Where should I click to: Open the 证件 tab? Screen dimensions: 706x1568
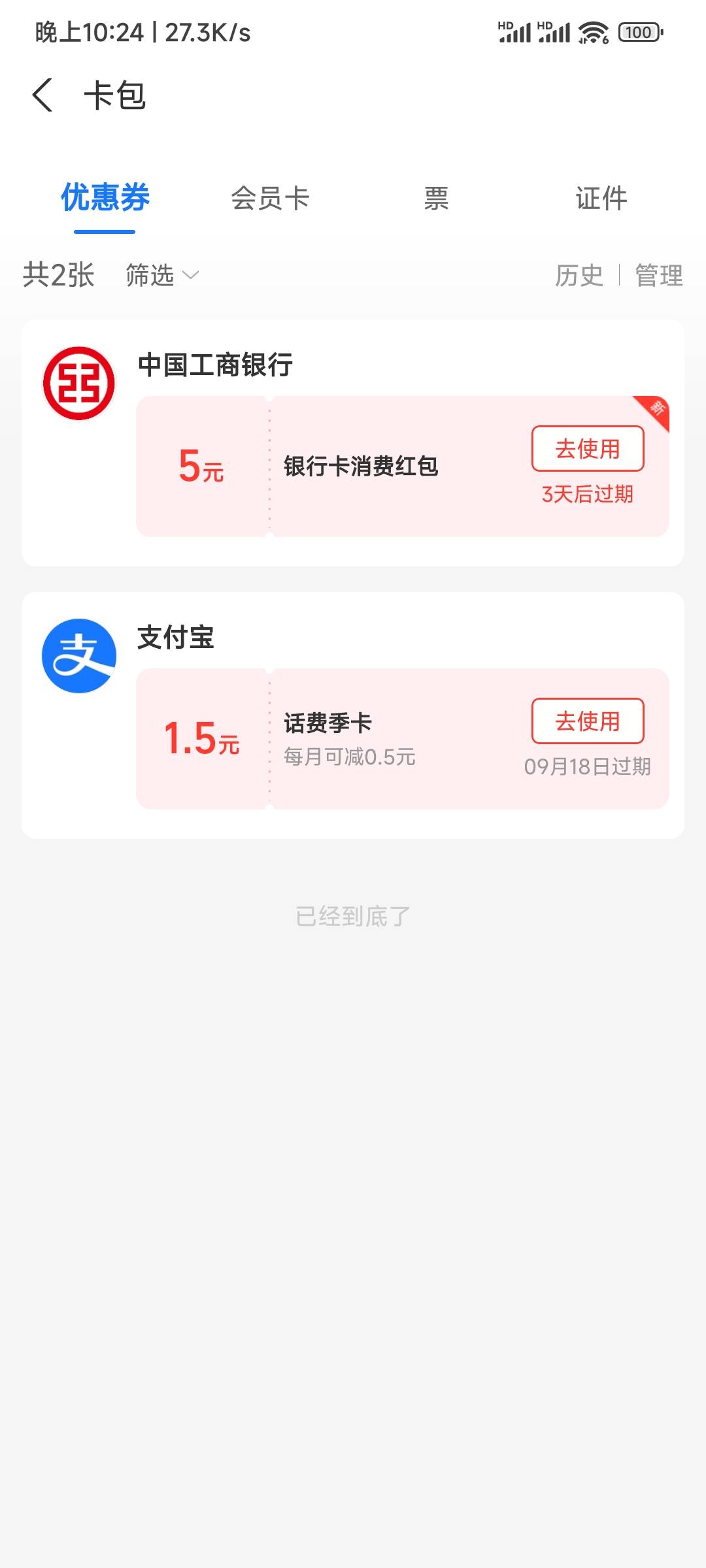tap(601, 198)
